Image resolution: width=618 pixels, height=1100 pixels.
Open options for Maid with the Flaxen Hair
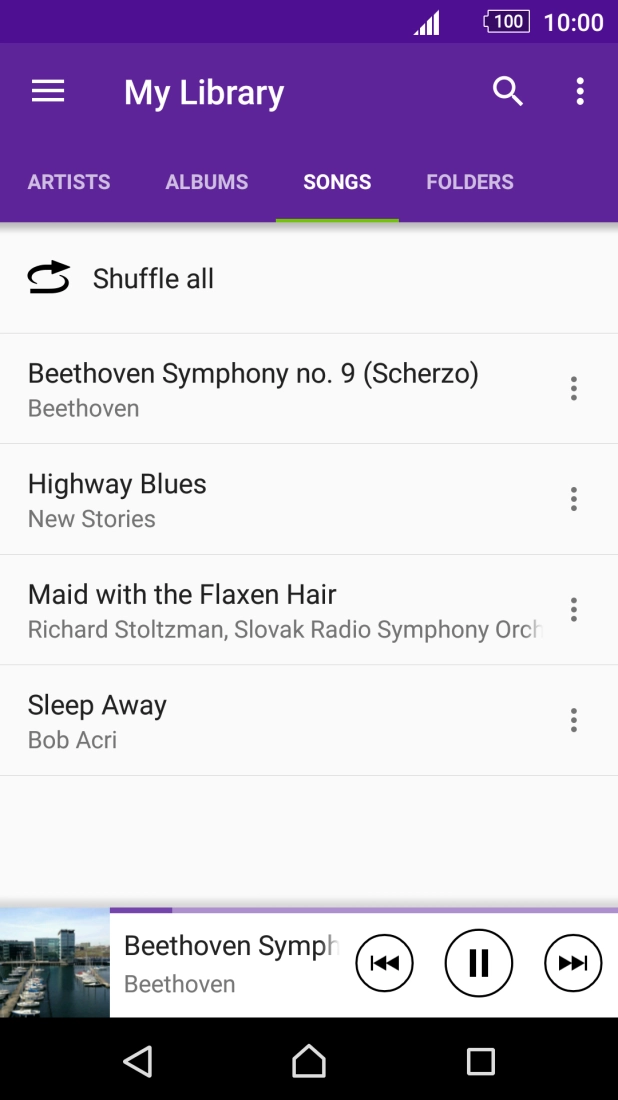(574, 610)
